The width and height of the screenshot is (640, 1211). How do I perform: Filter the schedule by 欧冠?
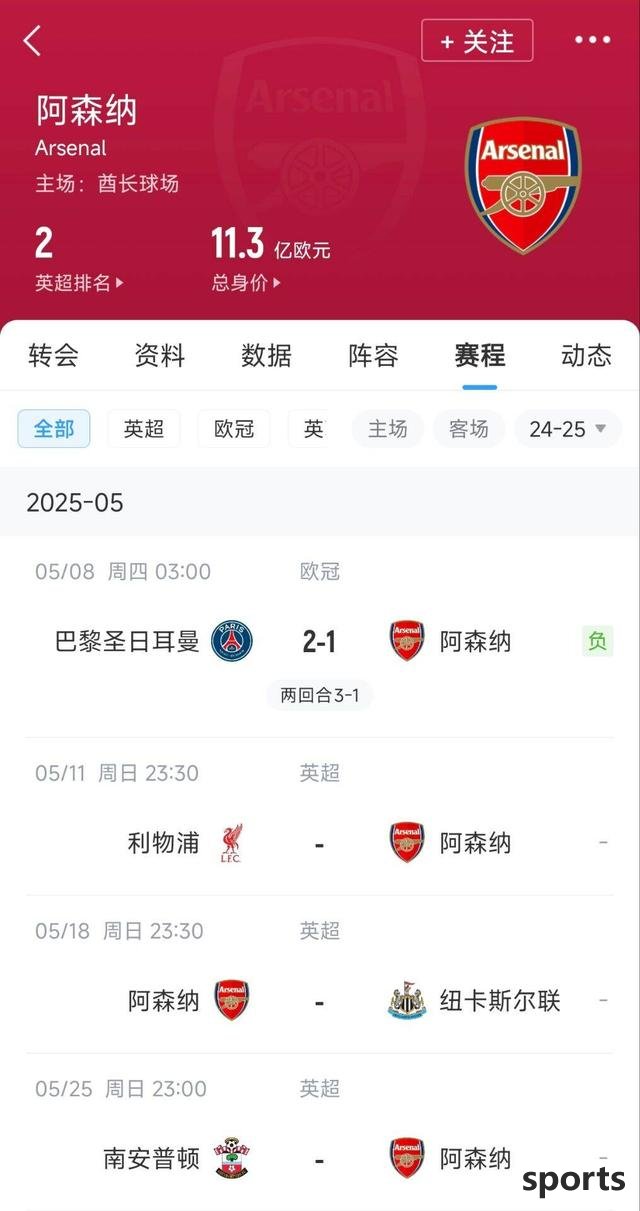234,429
